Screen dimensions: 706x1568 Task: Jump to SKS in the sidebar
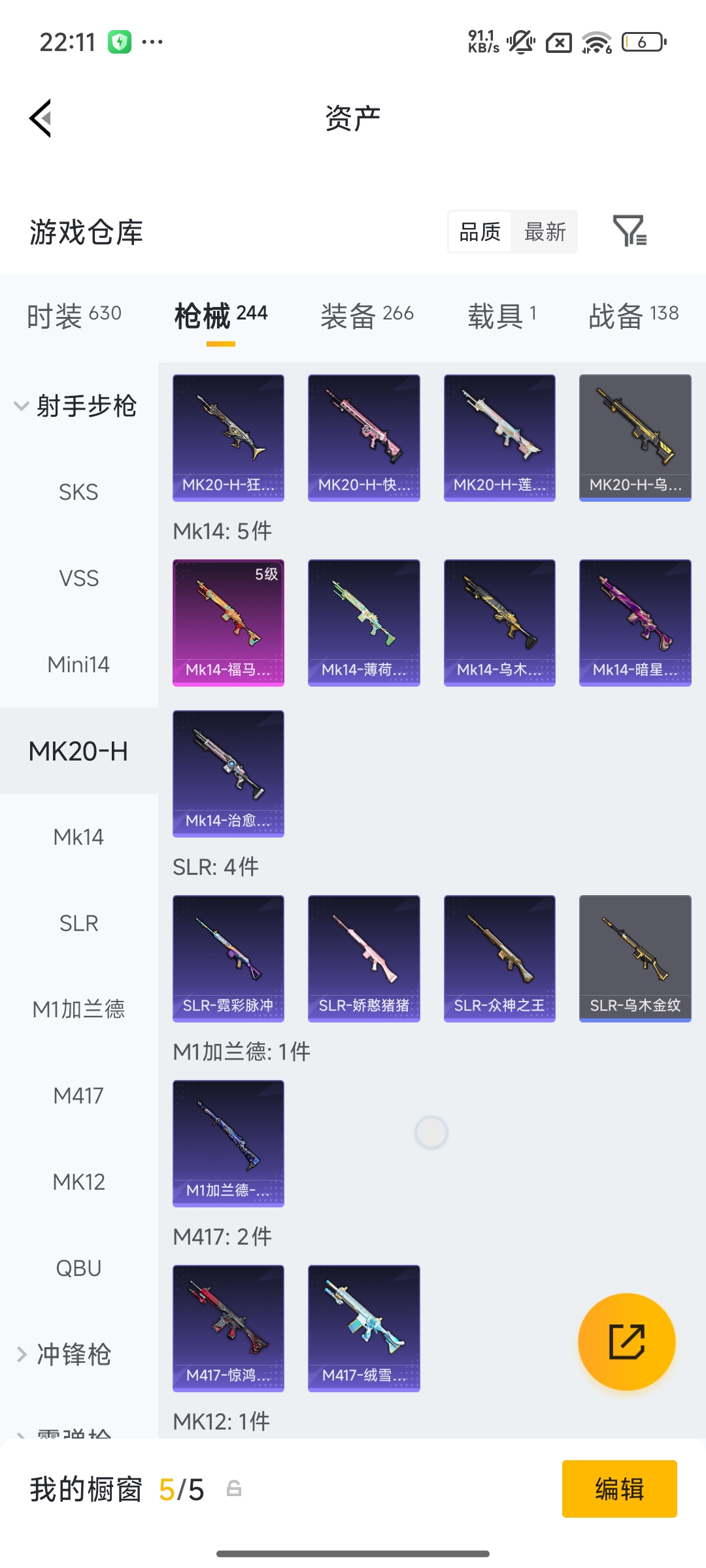78,492
